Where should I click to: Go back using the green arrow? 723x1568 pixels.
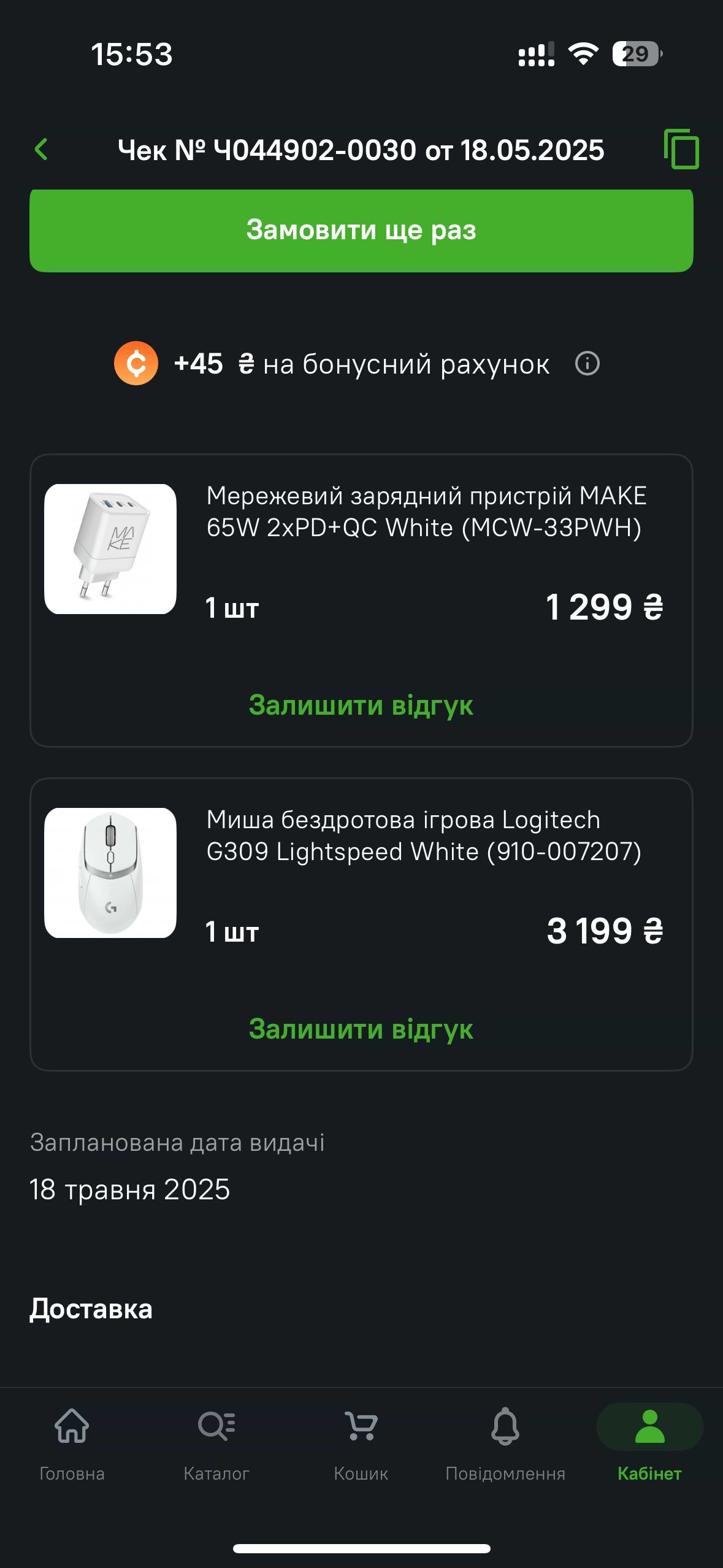pos(42,149)
